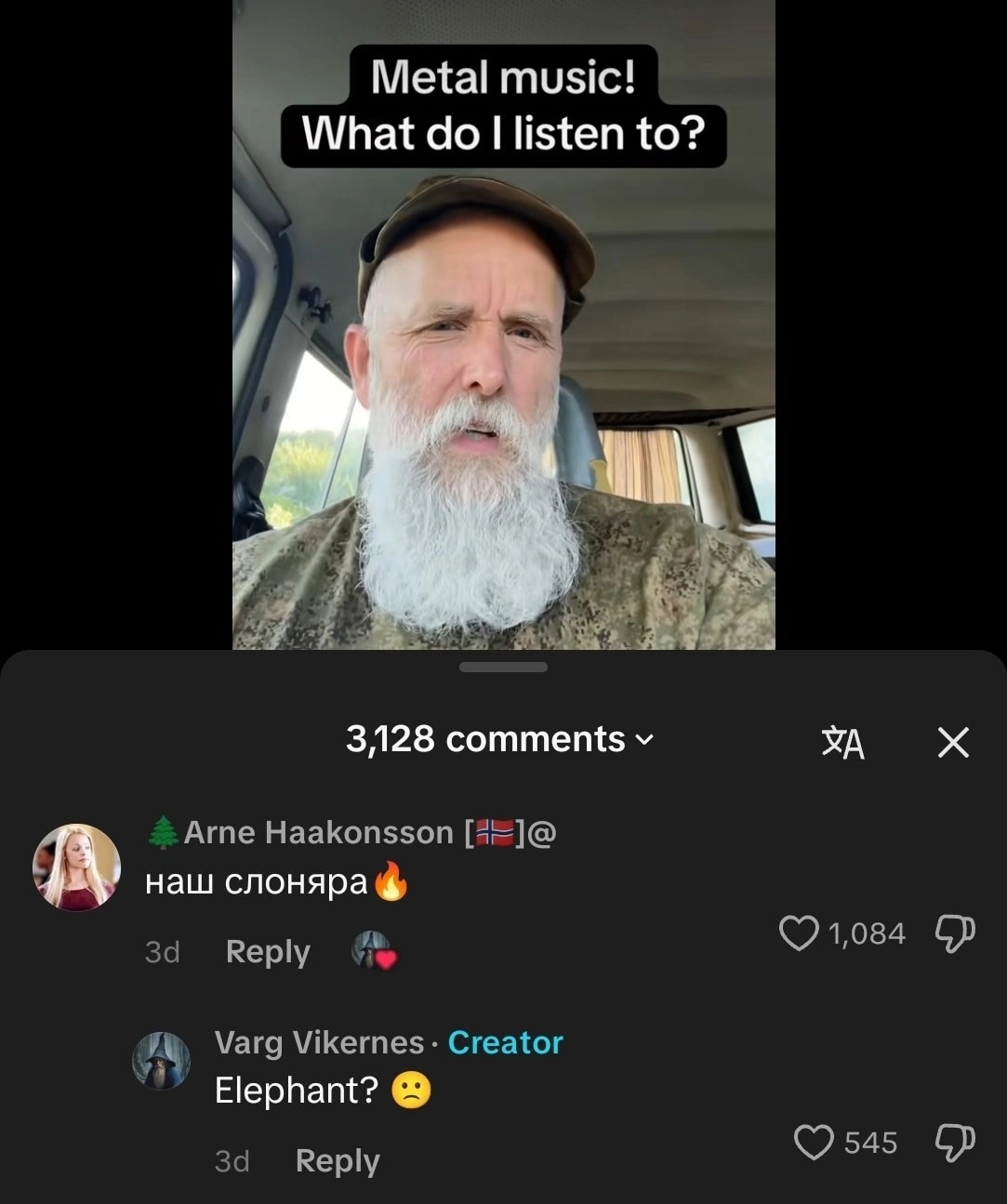
Task: Open Arne Haakonsson's username
Action: [x=319, y=832]
